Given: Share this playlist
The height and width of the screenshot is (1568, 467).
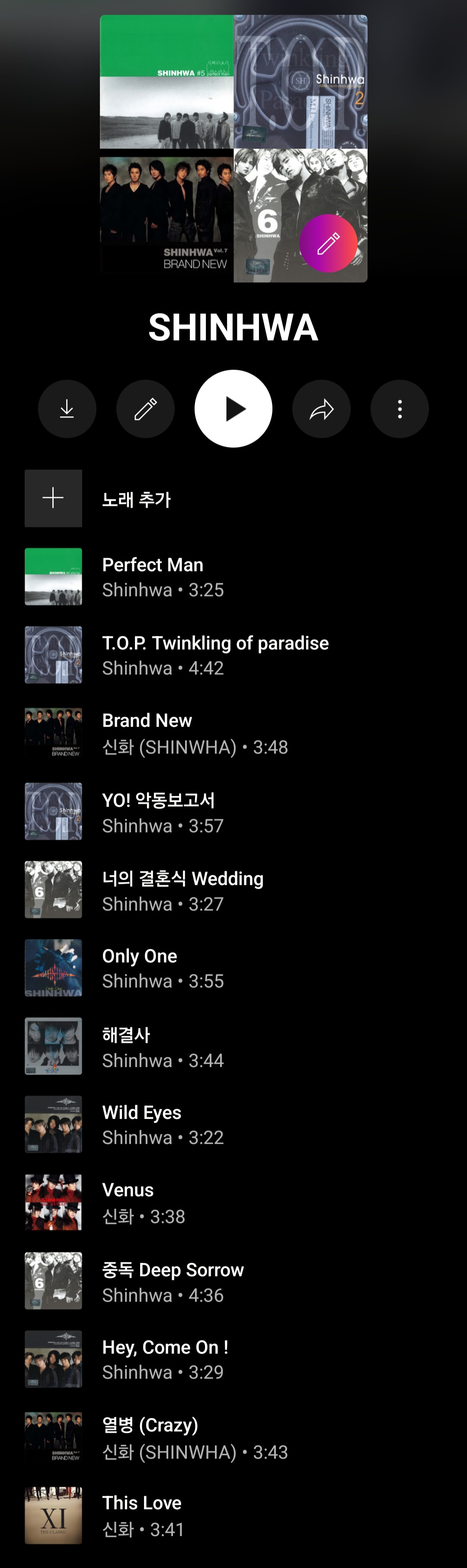Looking at the screenshot, I should (x=321, y=409).
